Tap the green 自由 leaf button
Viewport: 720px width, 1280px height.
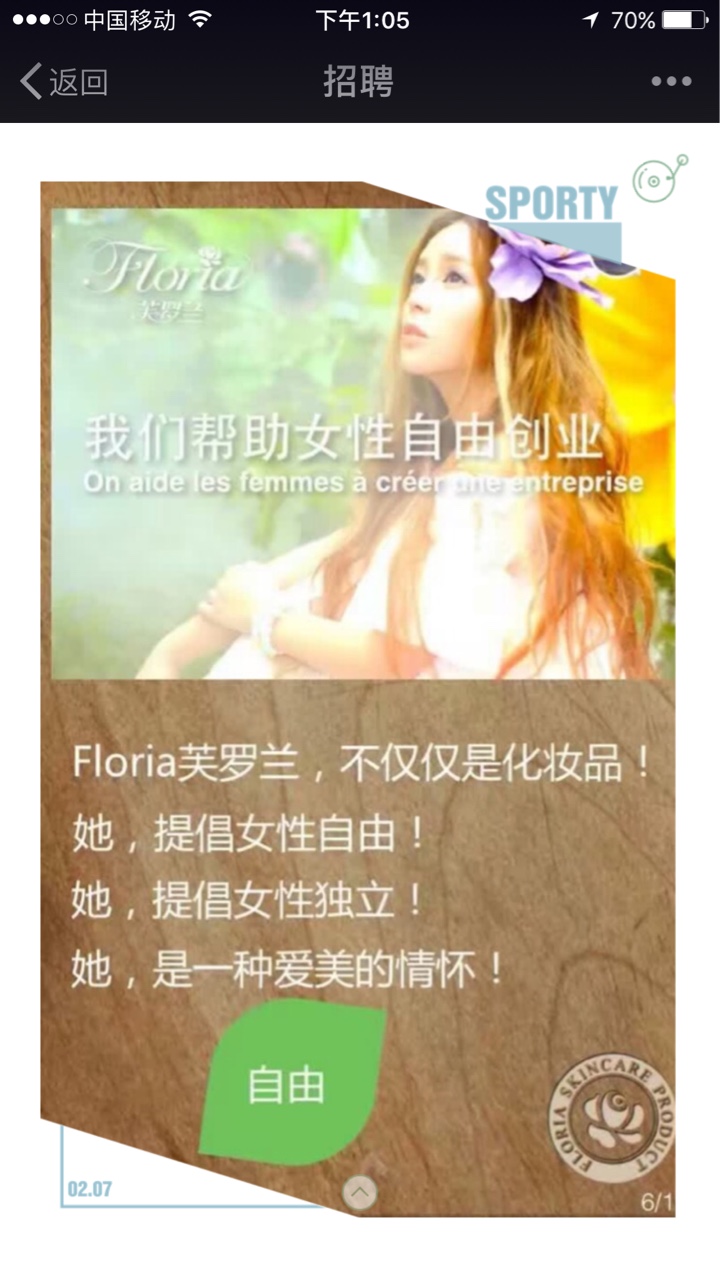tap(290, 1083)
